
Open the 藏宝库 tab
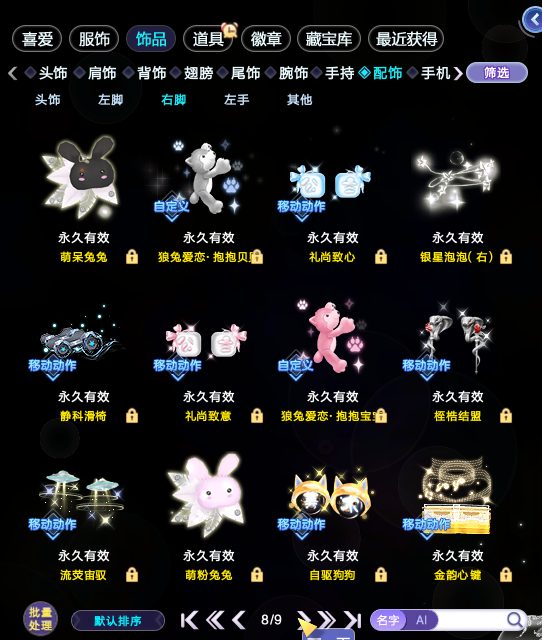(x=329, y=39)
